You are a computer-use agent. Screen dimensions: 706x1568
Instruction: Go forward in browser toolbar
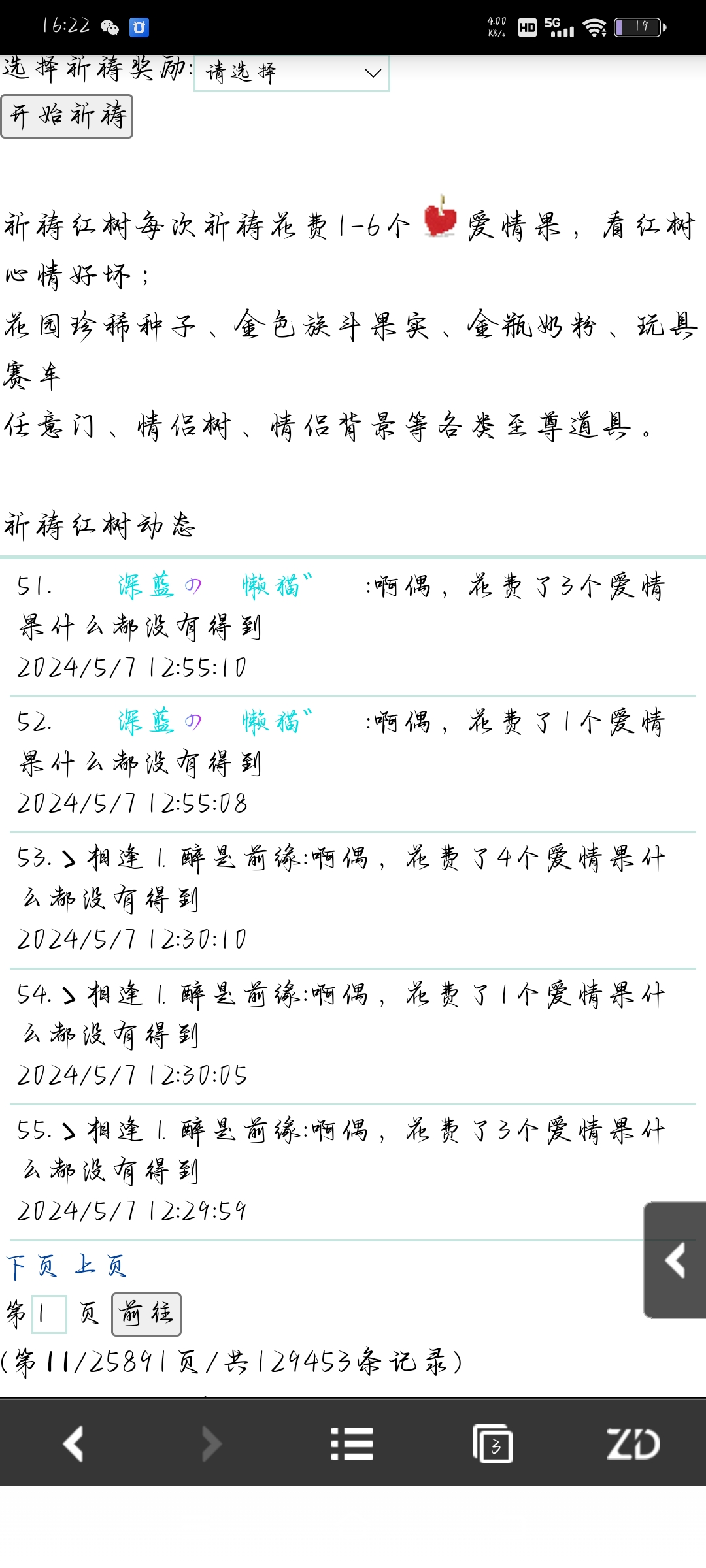click(x=211, y=1444)
